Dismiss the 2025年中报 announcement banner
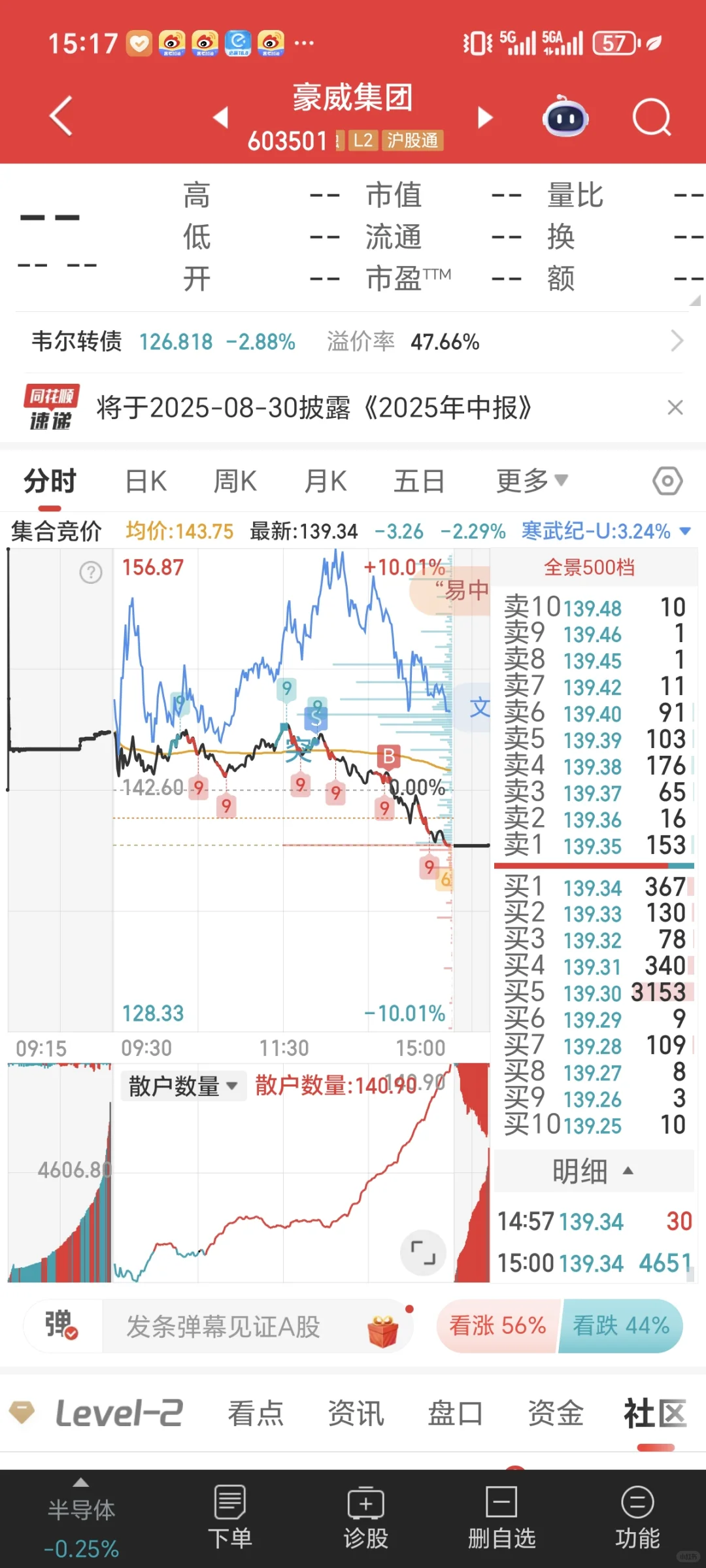Screen dimensions: 706x1568 point(676,407)
